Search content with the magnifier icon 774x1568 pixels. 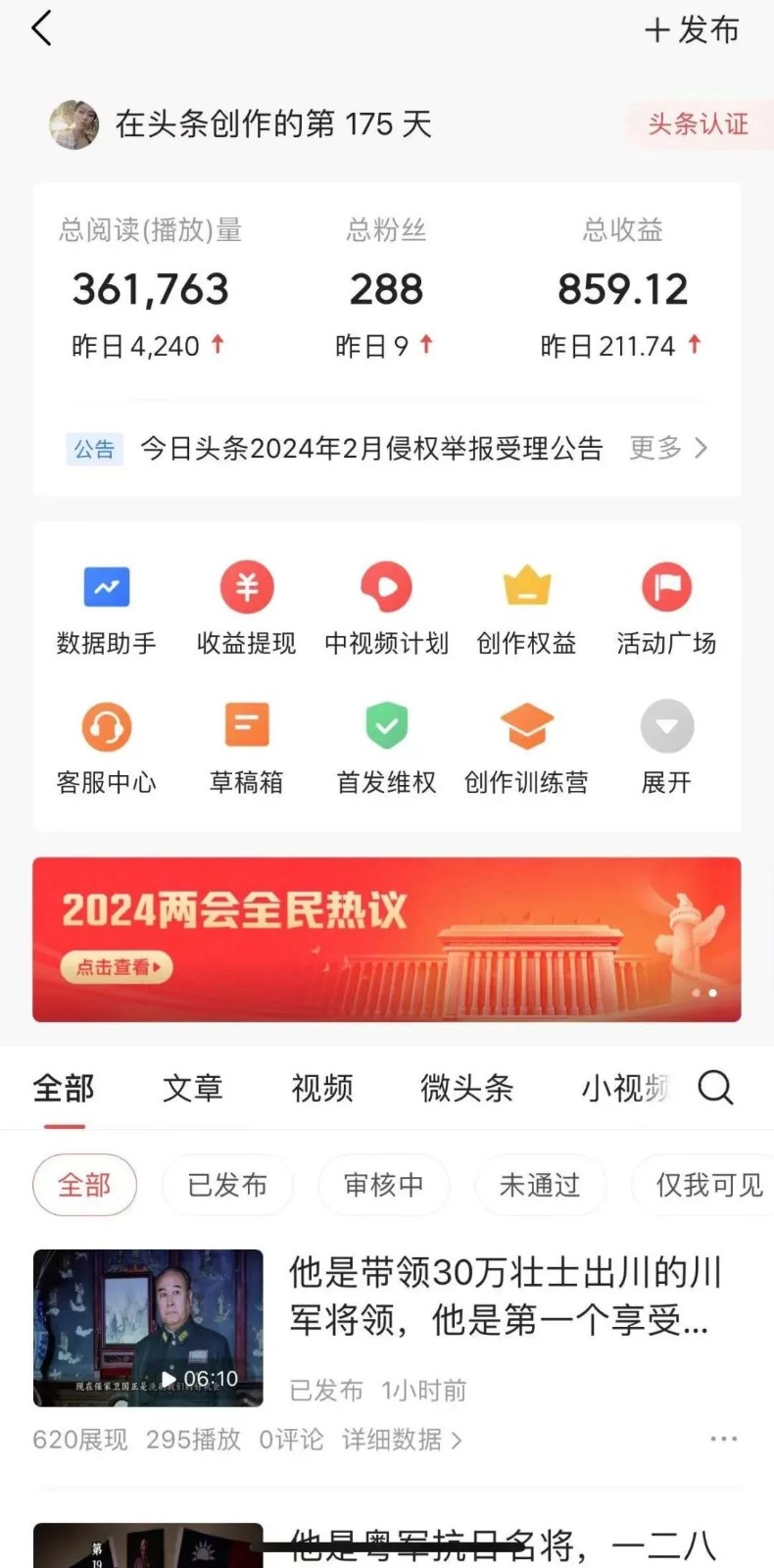click(x=715, y=1087)
